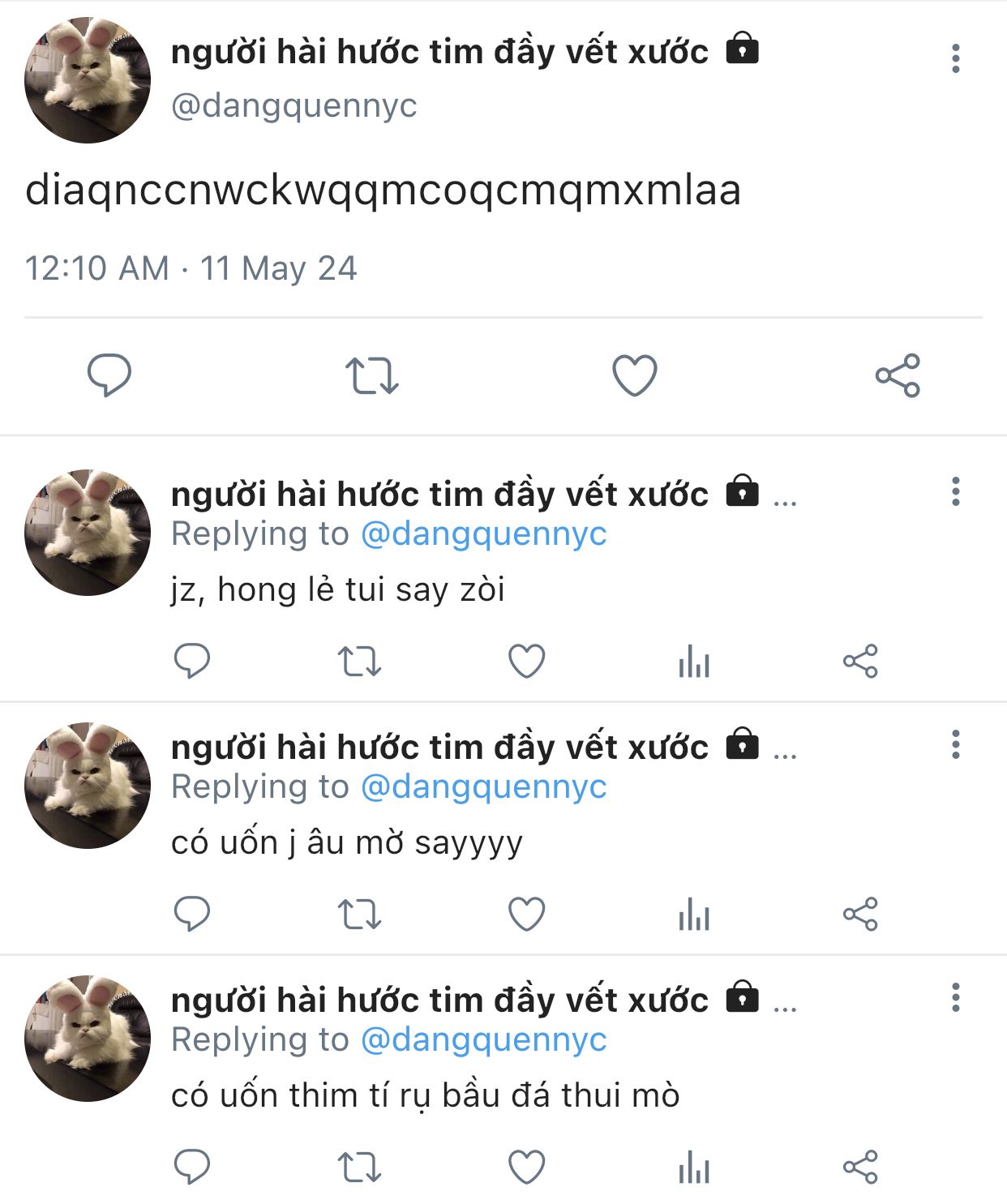Open overflow menu on 'jz, hong lẻ' reply
Screen dimensions: 1007x1204
coord(956,491)
